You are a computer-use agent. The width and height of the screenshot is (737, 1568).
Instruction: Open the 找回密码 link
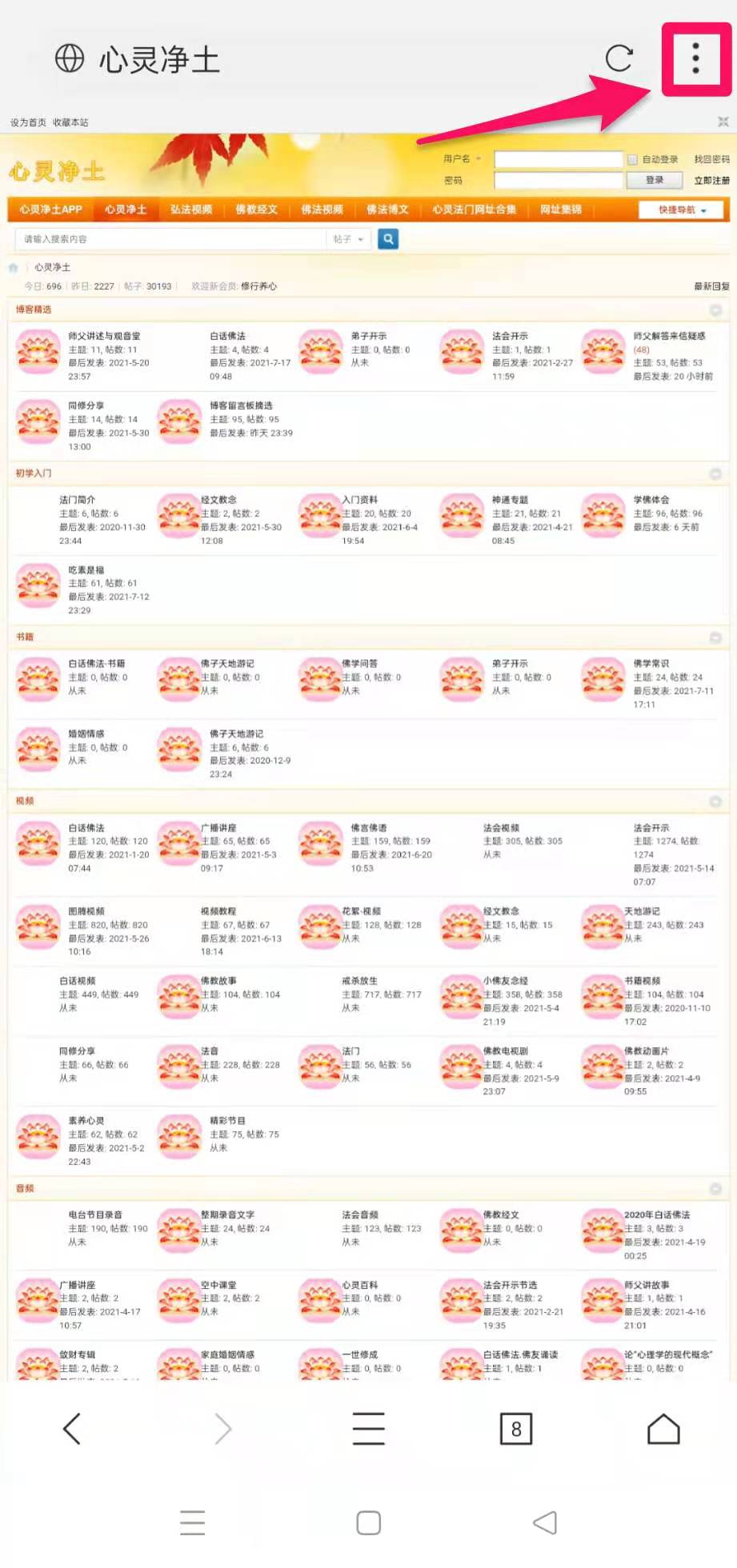click(x=711, y=159)
